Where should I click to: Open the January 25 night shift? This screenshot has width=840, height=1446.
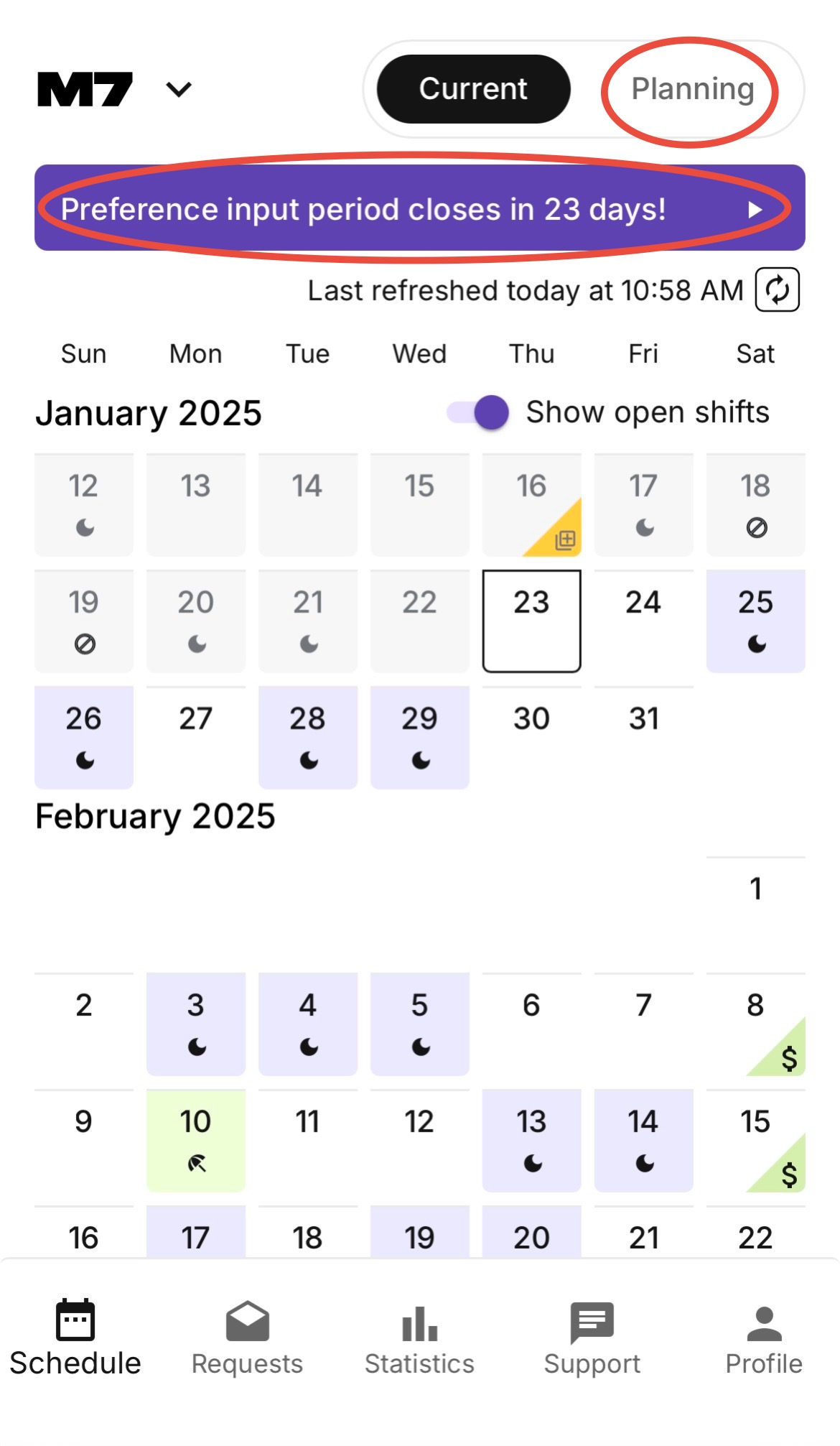(x=755, y=621)
